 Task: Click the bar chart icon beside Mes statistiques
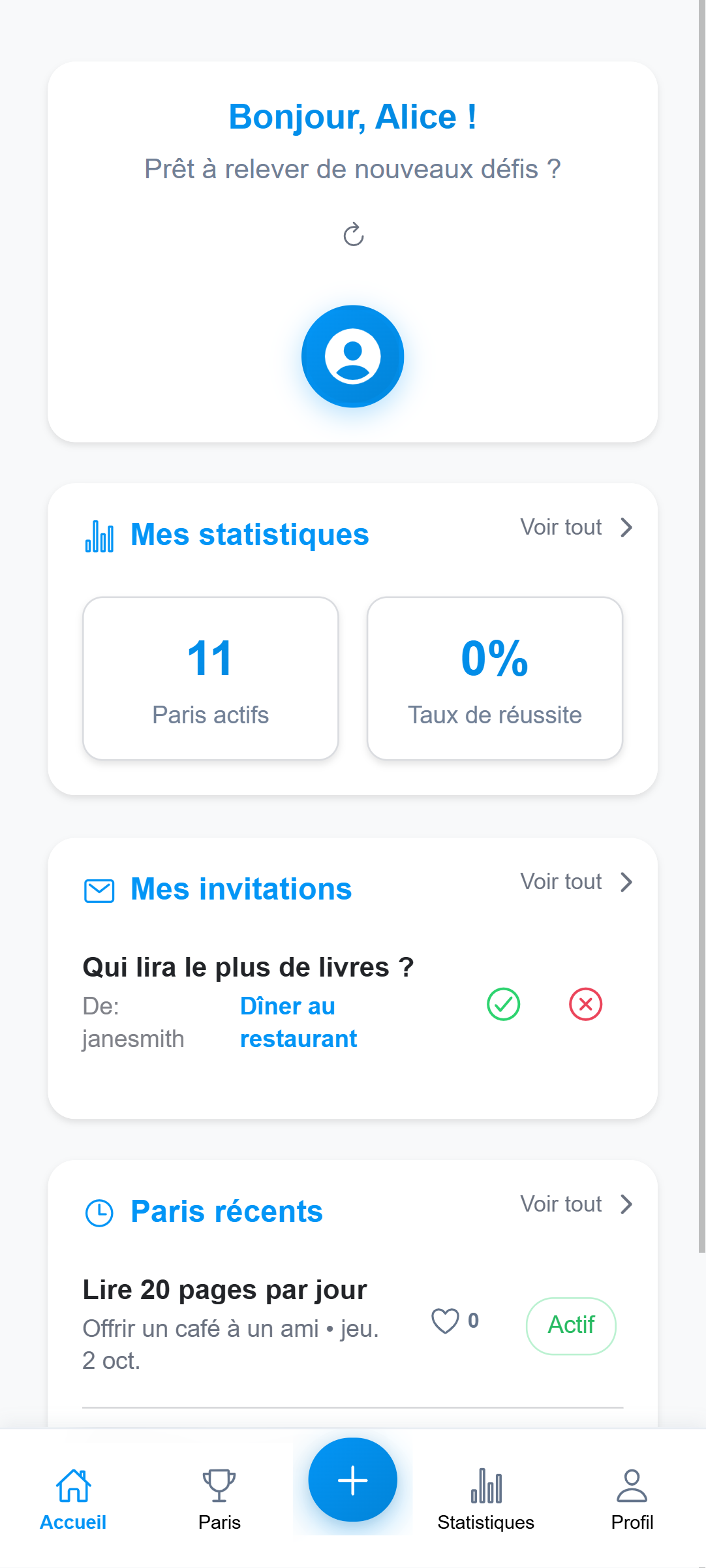99,535
